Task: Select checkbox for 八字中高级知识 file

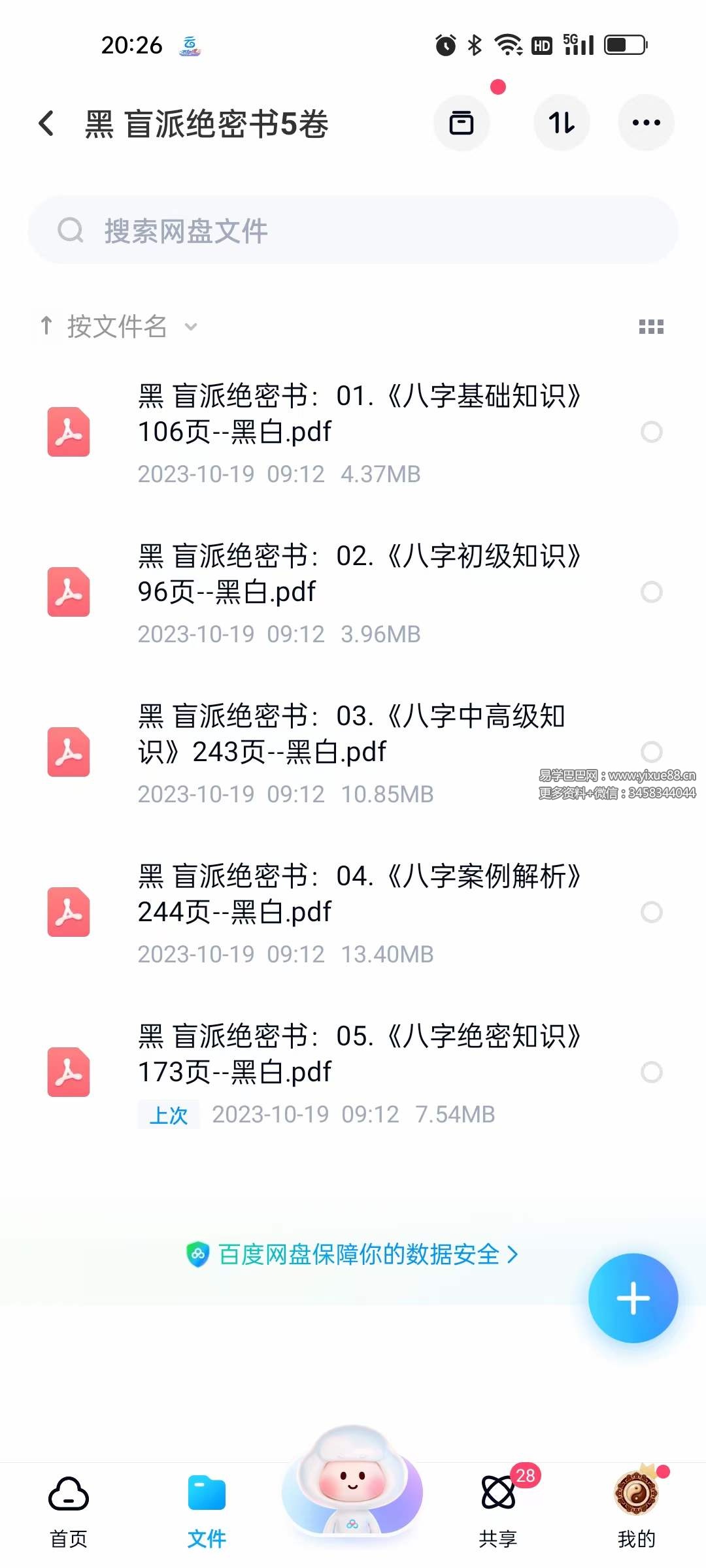Action: tap(651, 753)
